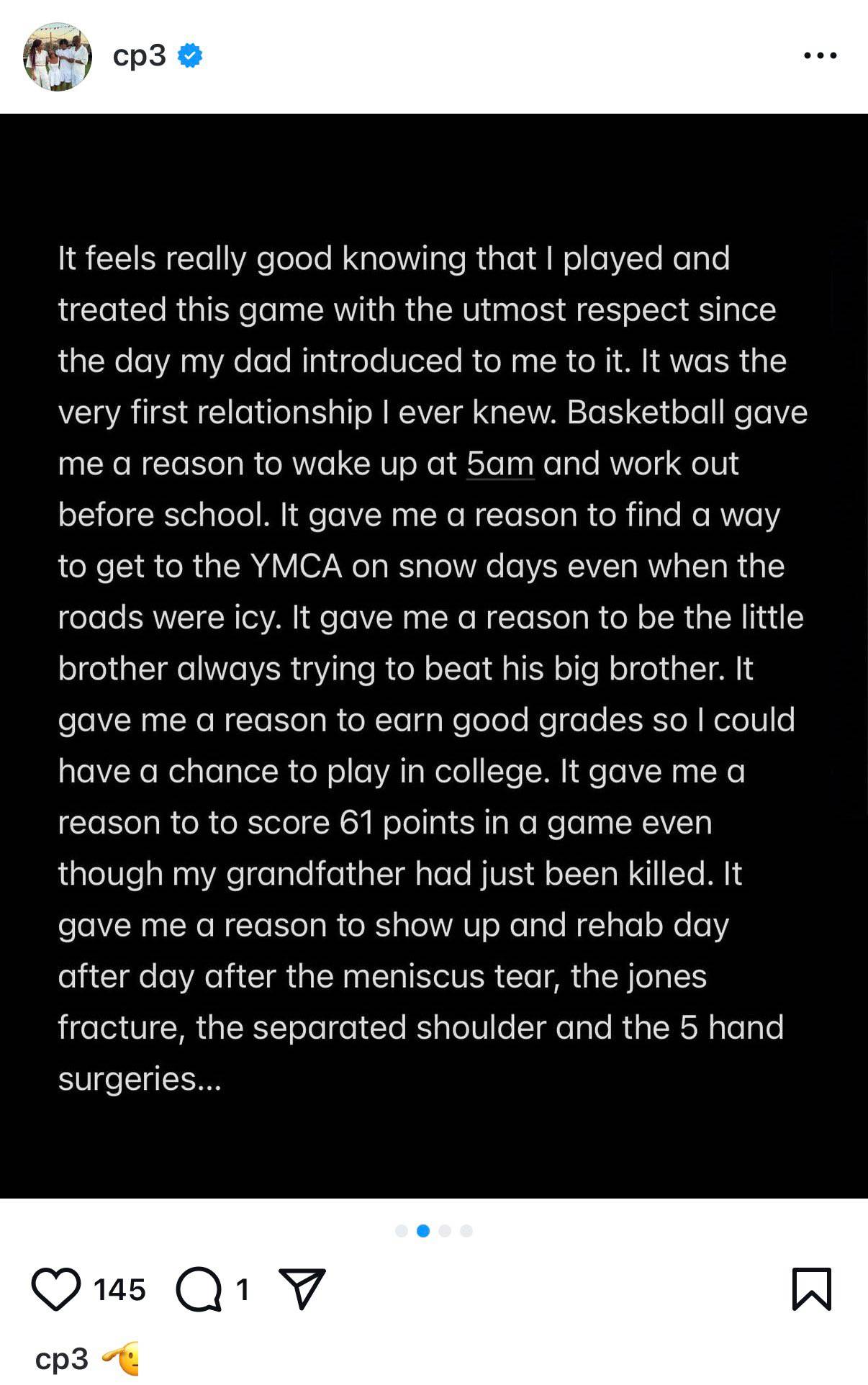Open comments on this post
This screenshot has height=1385, width=868.
(199, 1289)
